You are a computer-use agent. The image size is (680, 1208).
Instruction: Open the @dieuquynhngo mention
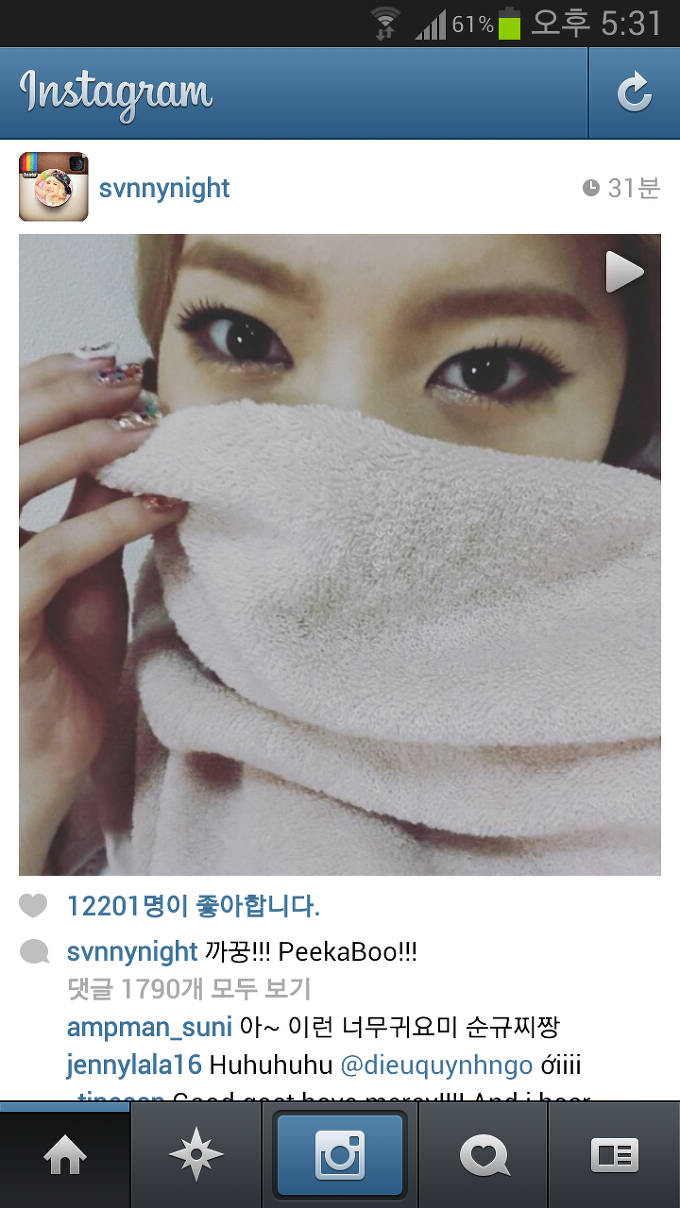click(436, 1064)
